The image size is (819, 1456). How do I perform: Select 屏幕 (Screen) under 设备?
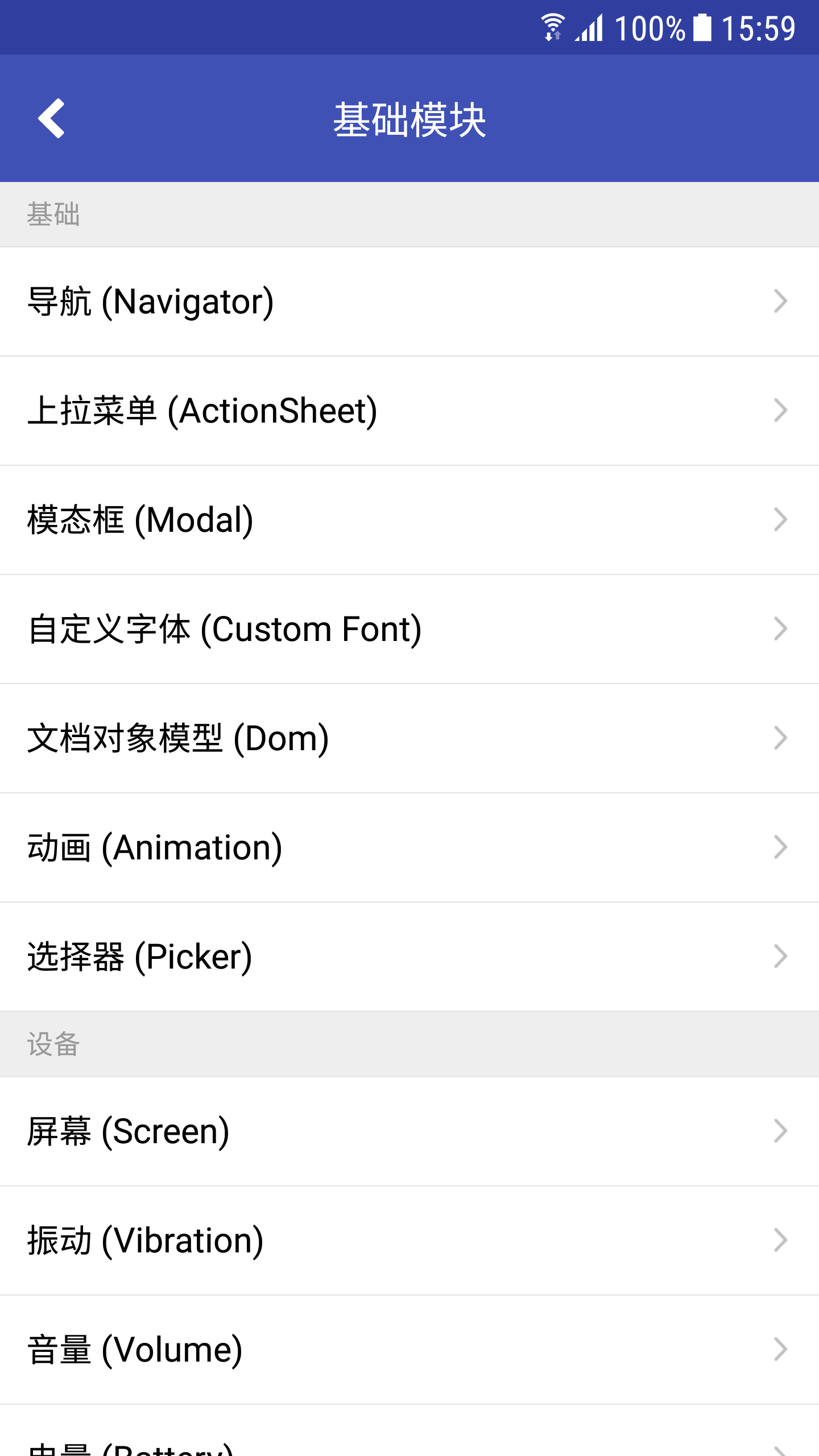[x=409, y=1131]
